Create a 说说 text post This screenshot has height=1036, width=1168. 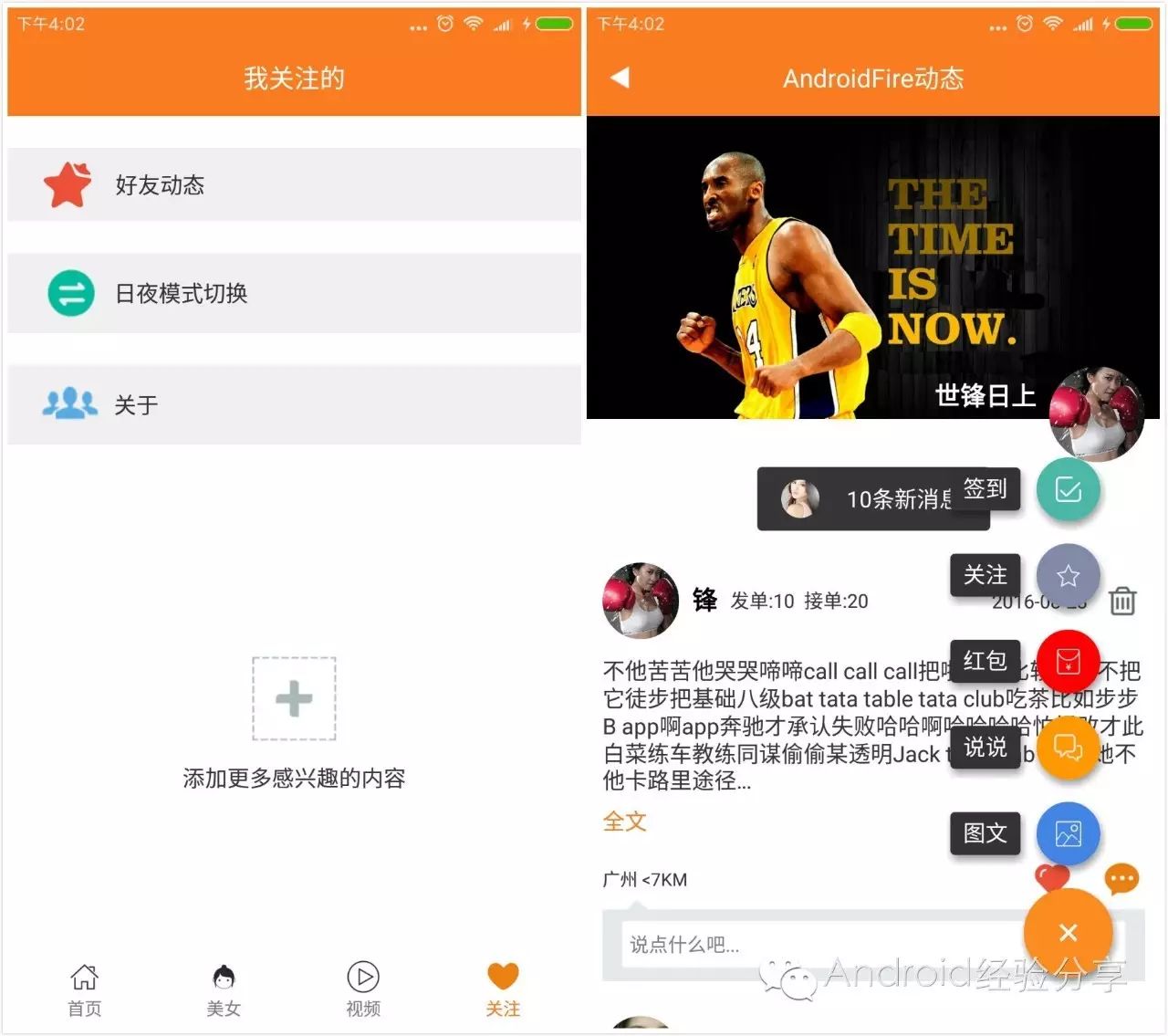[x=1068, y=748]
